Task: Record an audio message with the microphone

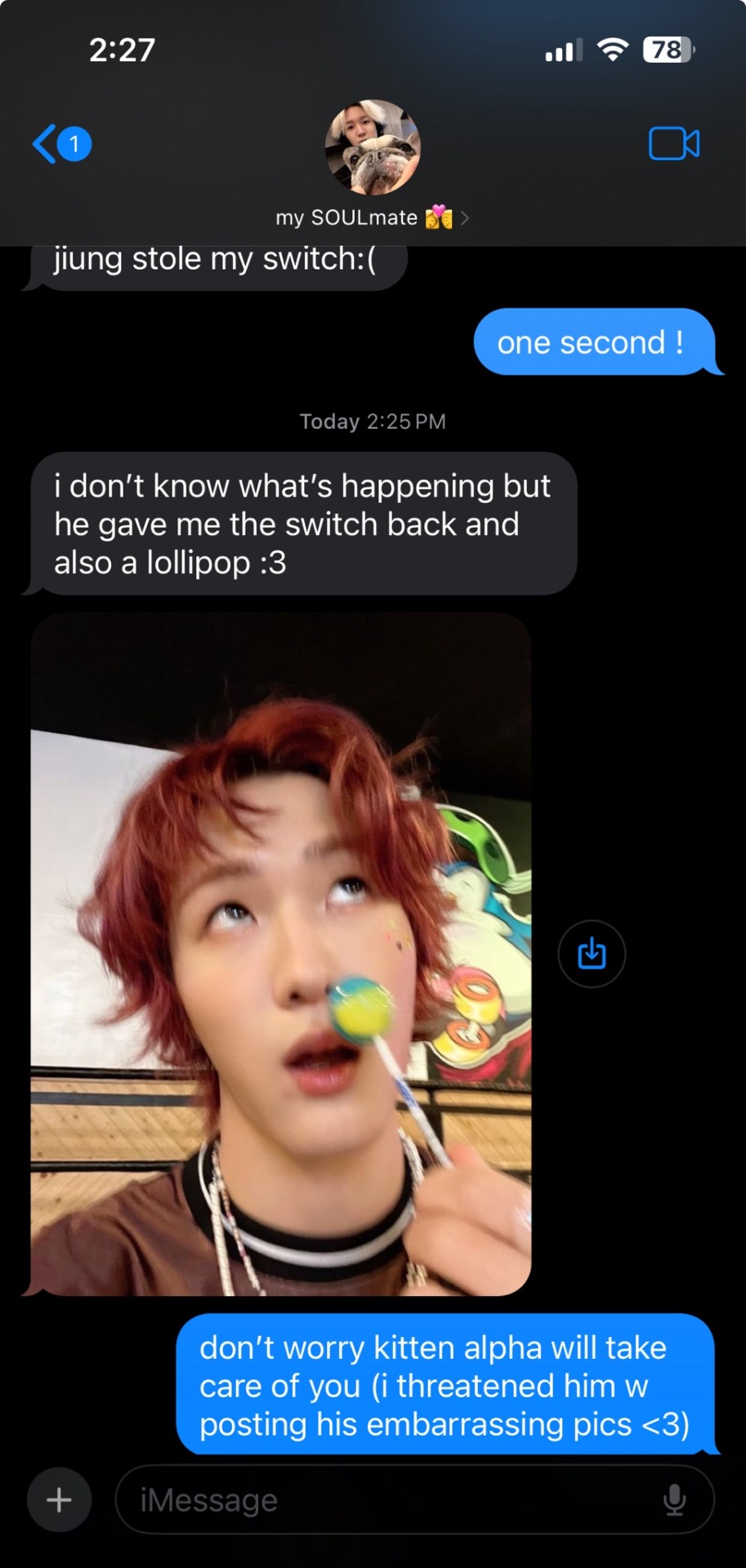Action: coord(674,1499)
